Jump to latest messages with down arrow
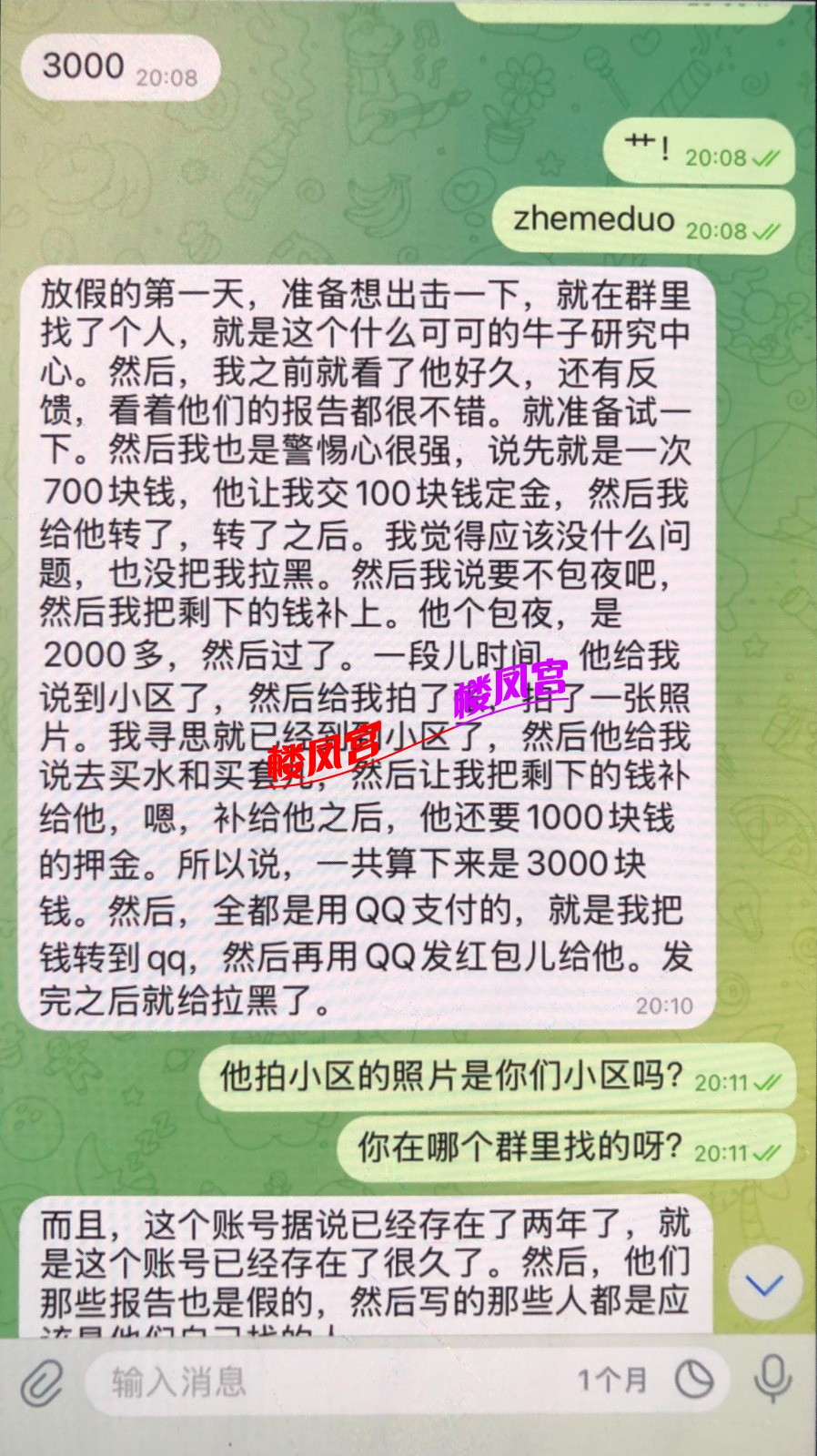 click(x=763, y=1286)
